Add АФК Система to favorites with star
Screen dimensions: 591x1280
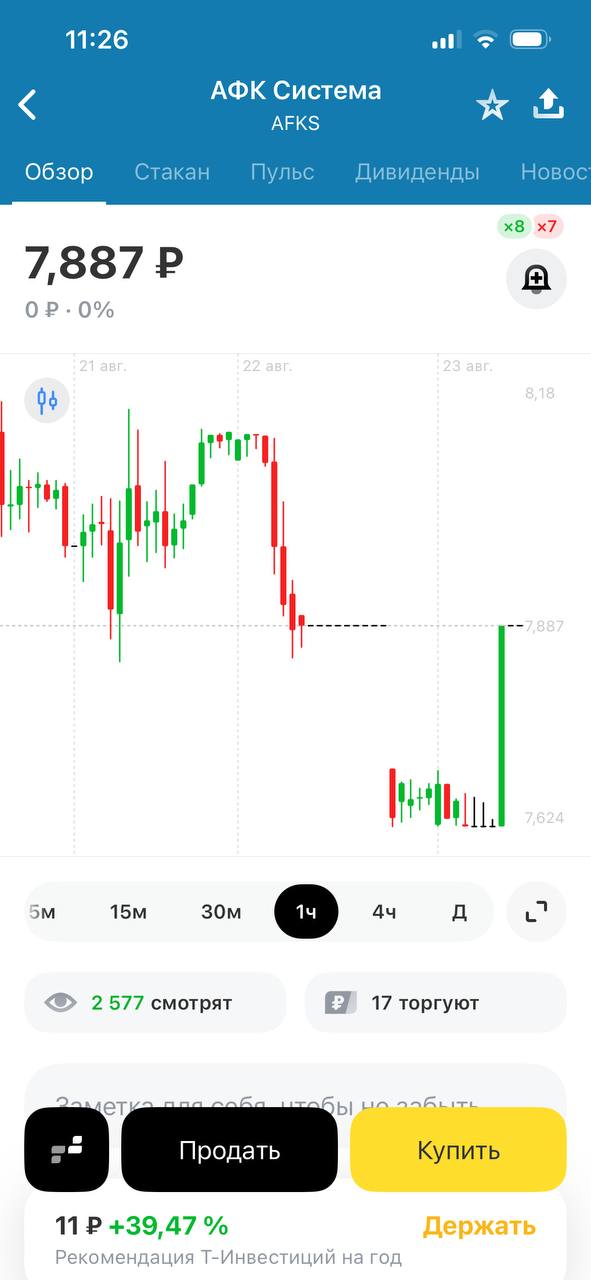pos(492,105)
